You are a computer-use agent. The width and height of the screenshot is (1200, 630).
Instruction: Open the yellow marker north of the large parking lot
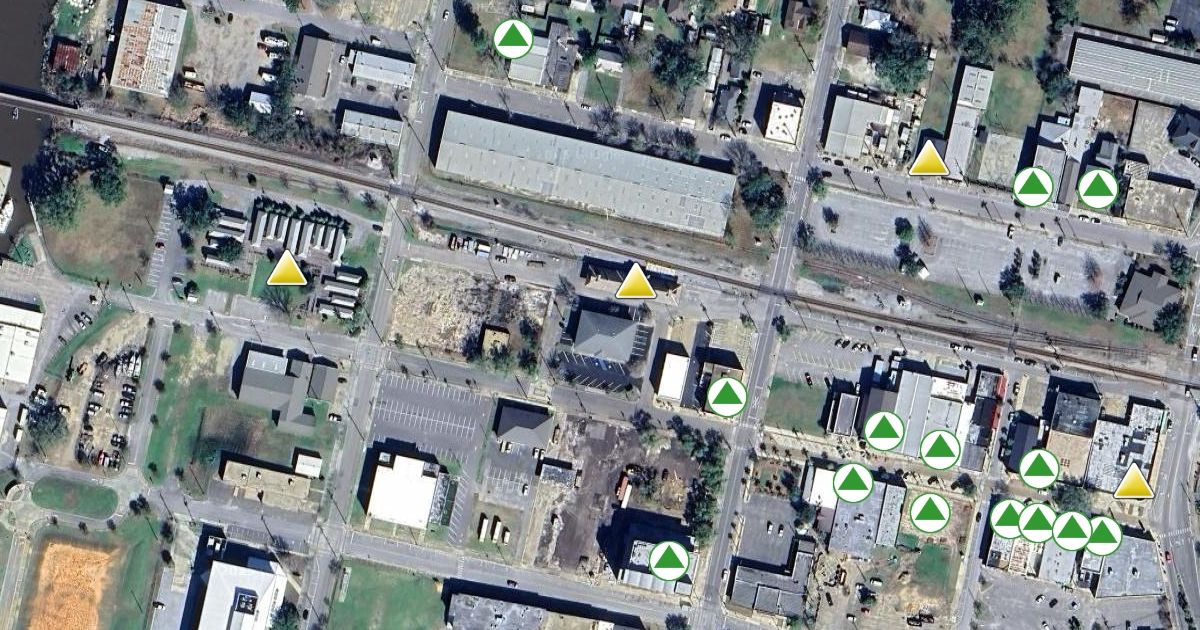929,158
